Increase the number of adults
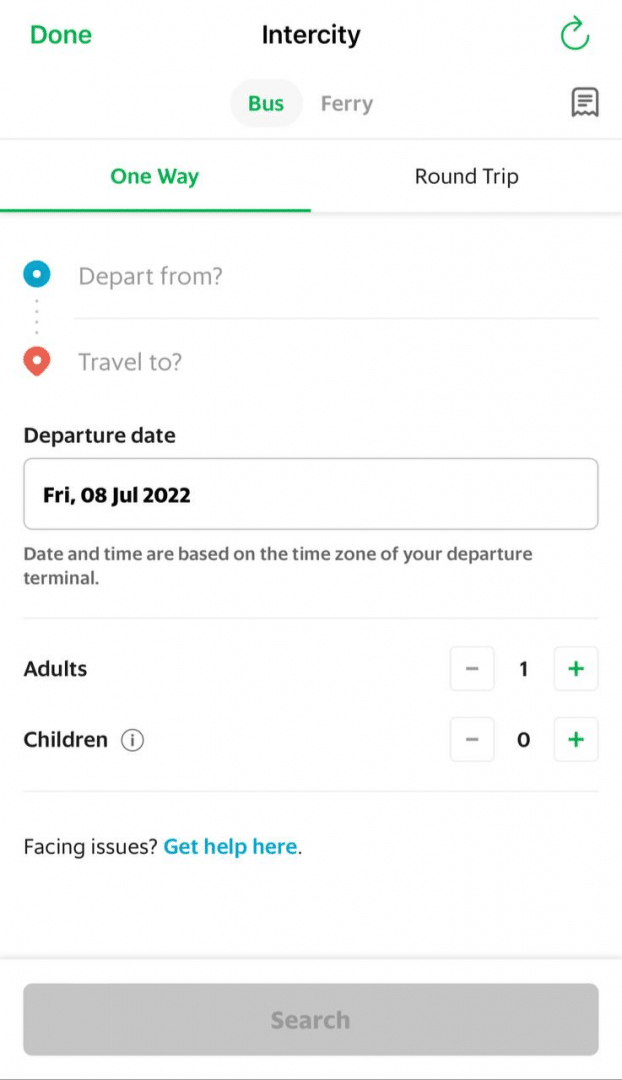The height and width of the screenshot is (1080, 622). click(x=576, y=669)
